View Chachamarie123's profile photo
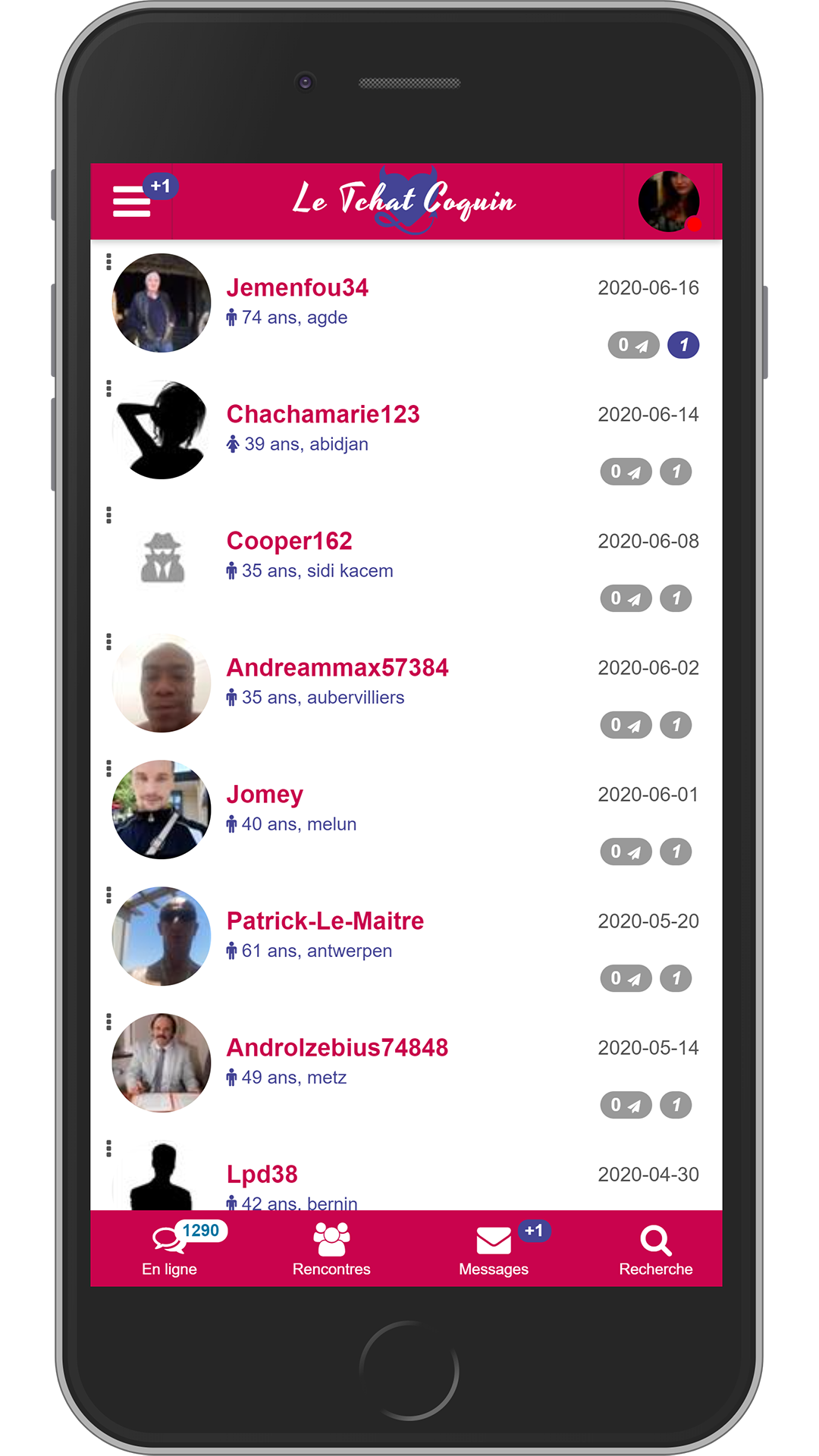 tap(162, 430)
